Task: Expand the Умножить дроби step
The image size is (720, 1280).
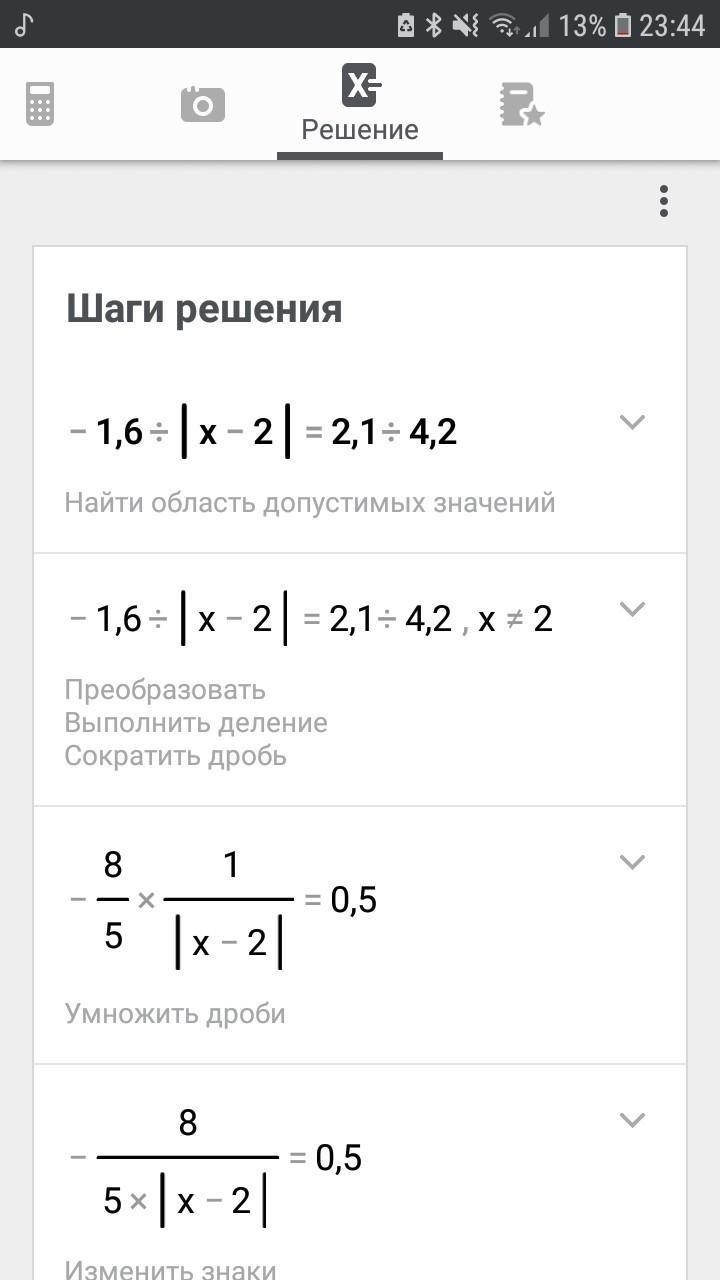Action: 632,861
